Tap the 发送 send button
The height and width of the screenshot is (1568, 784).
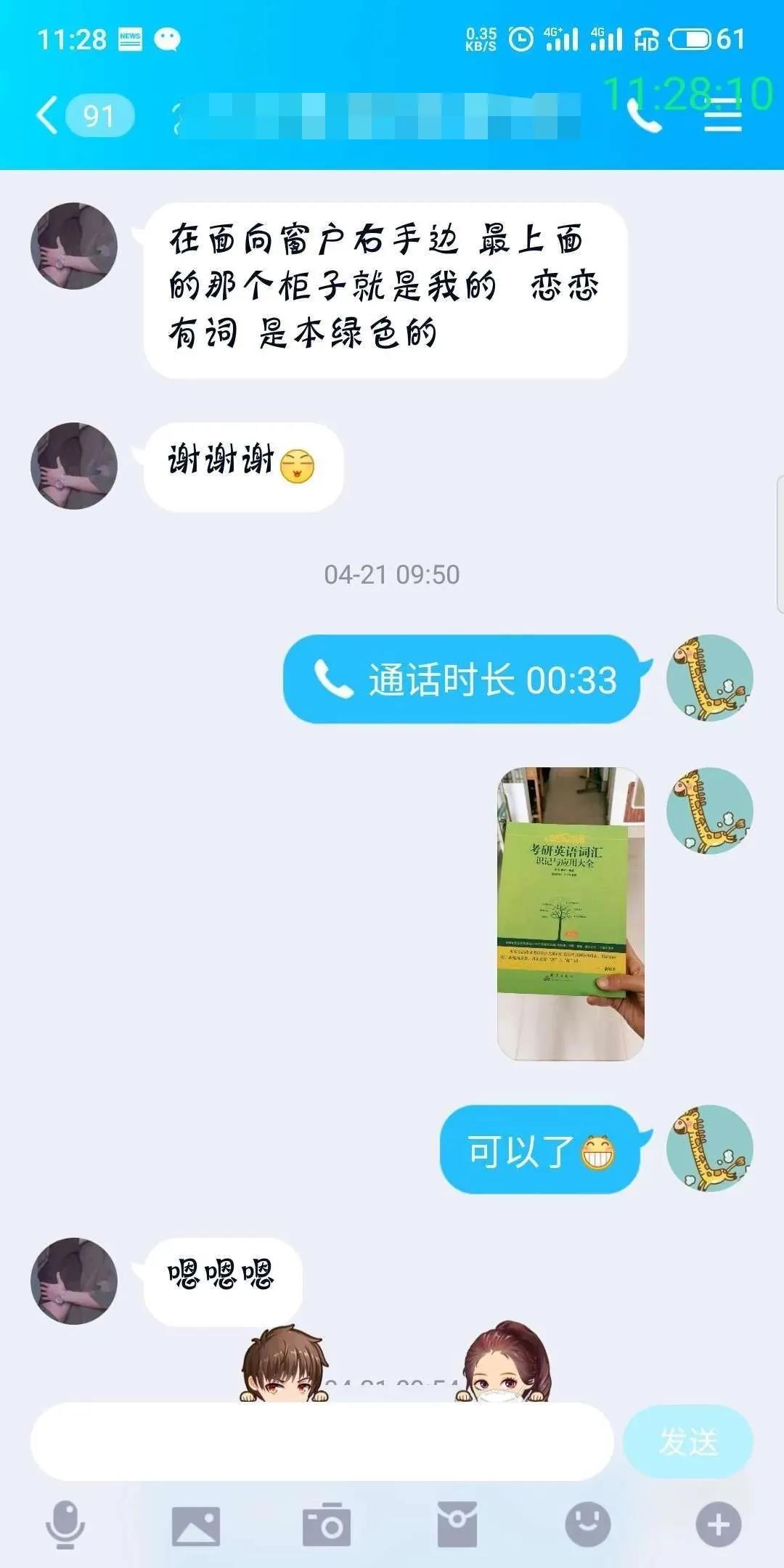tap(688, 1442)
